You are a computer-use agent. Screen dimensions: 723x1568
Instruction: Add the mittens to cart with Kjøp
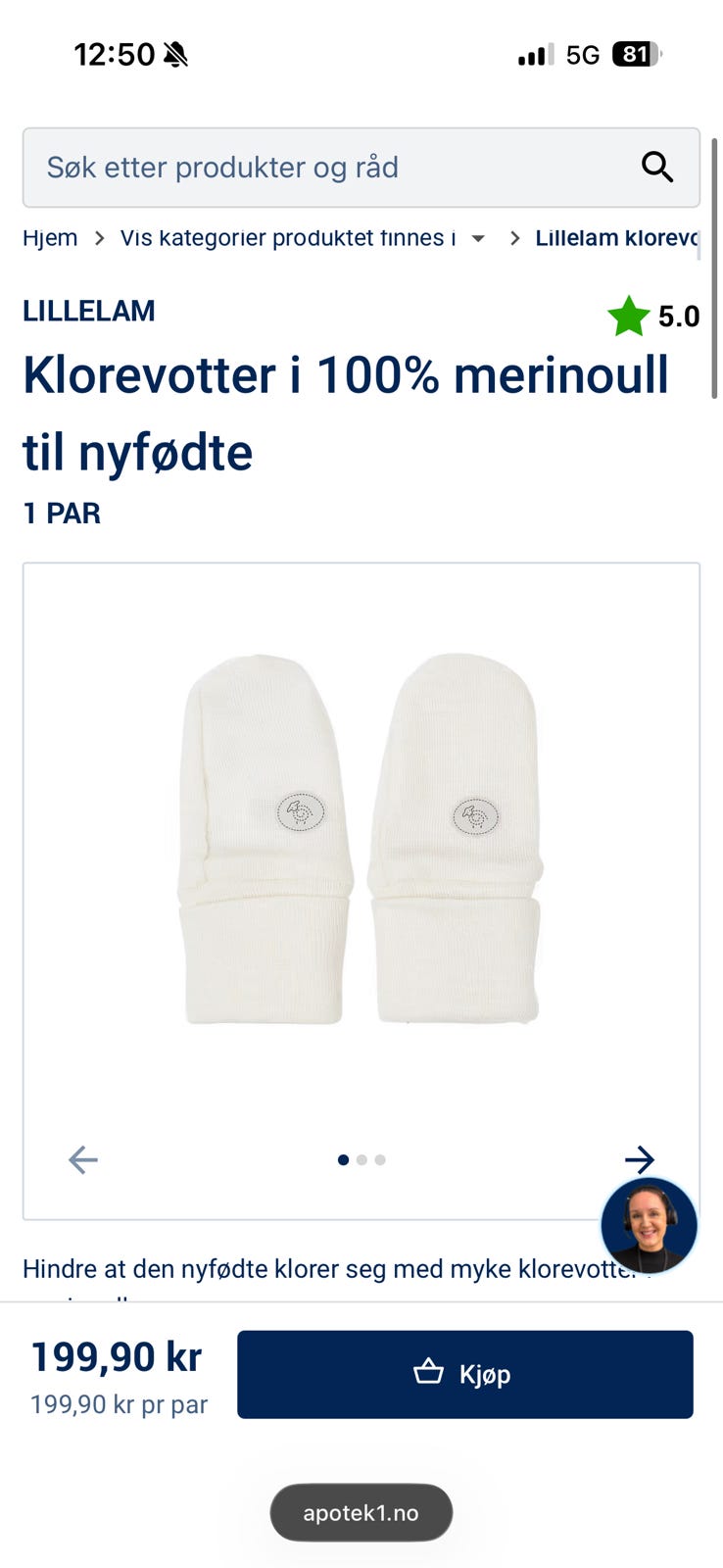coord(465,1374)
